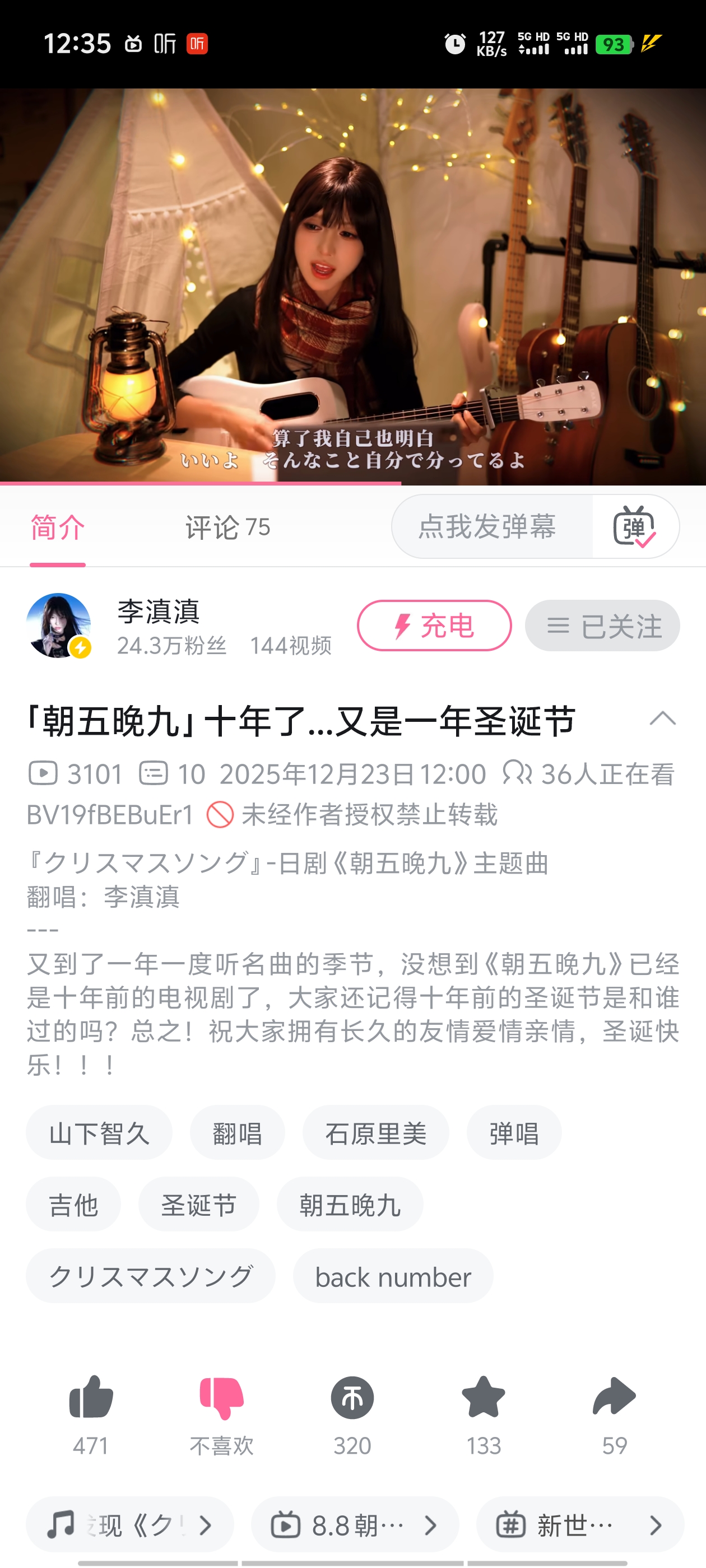The width and height of the screenshot is (706, 1568).
Task: Switch to the 评论 comments tab
Action: pos(227,527)
